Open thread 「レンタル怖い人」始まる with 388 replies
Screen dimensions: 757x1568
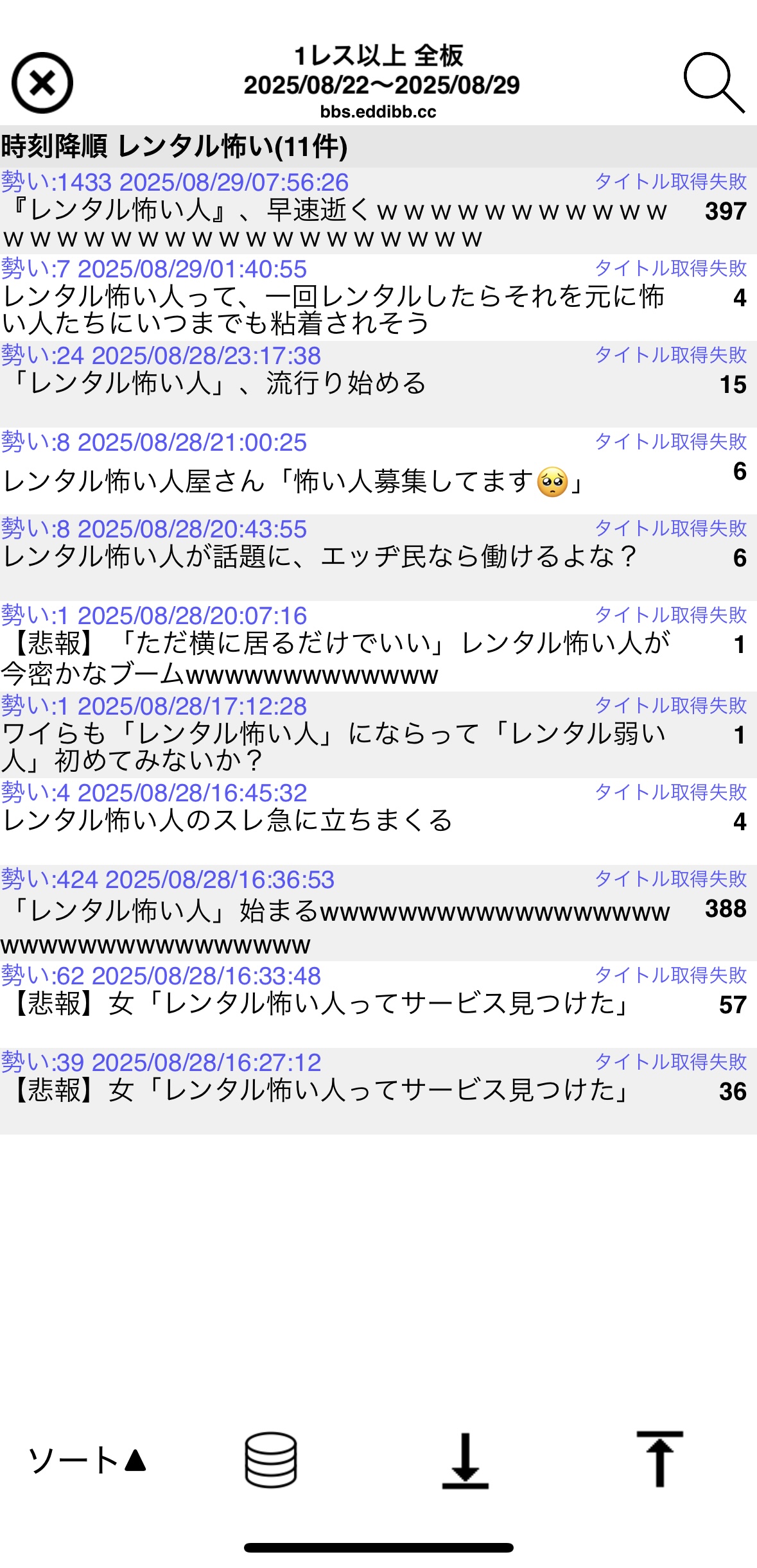pyautogui.click(x=378, y=914)
